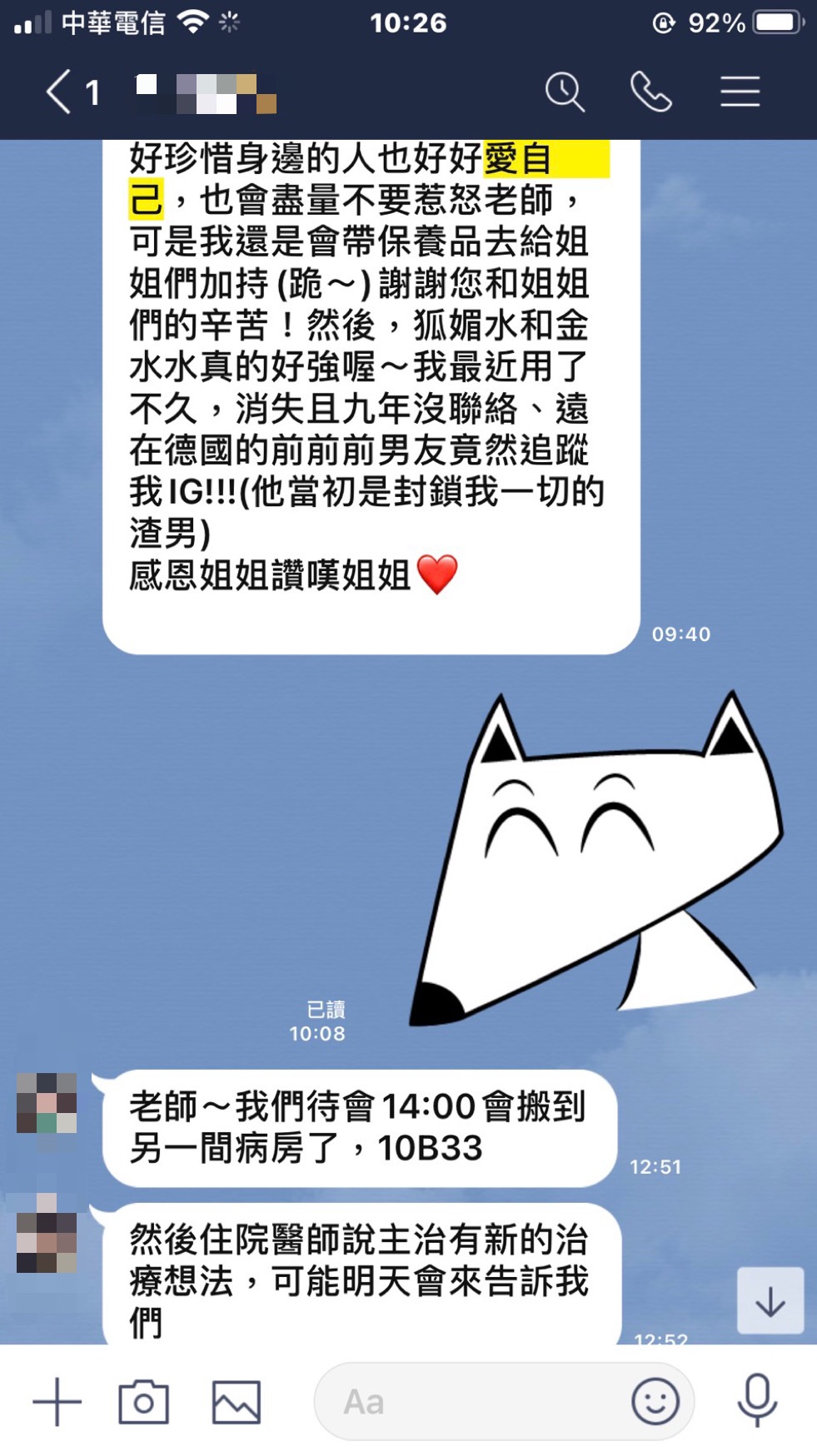Screen dimensions: 817x1456
Task: Open the plus attachment menu
Action: (57, 1402)
